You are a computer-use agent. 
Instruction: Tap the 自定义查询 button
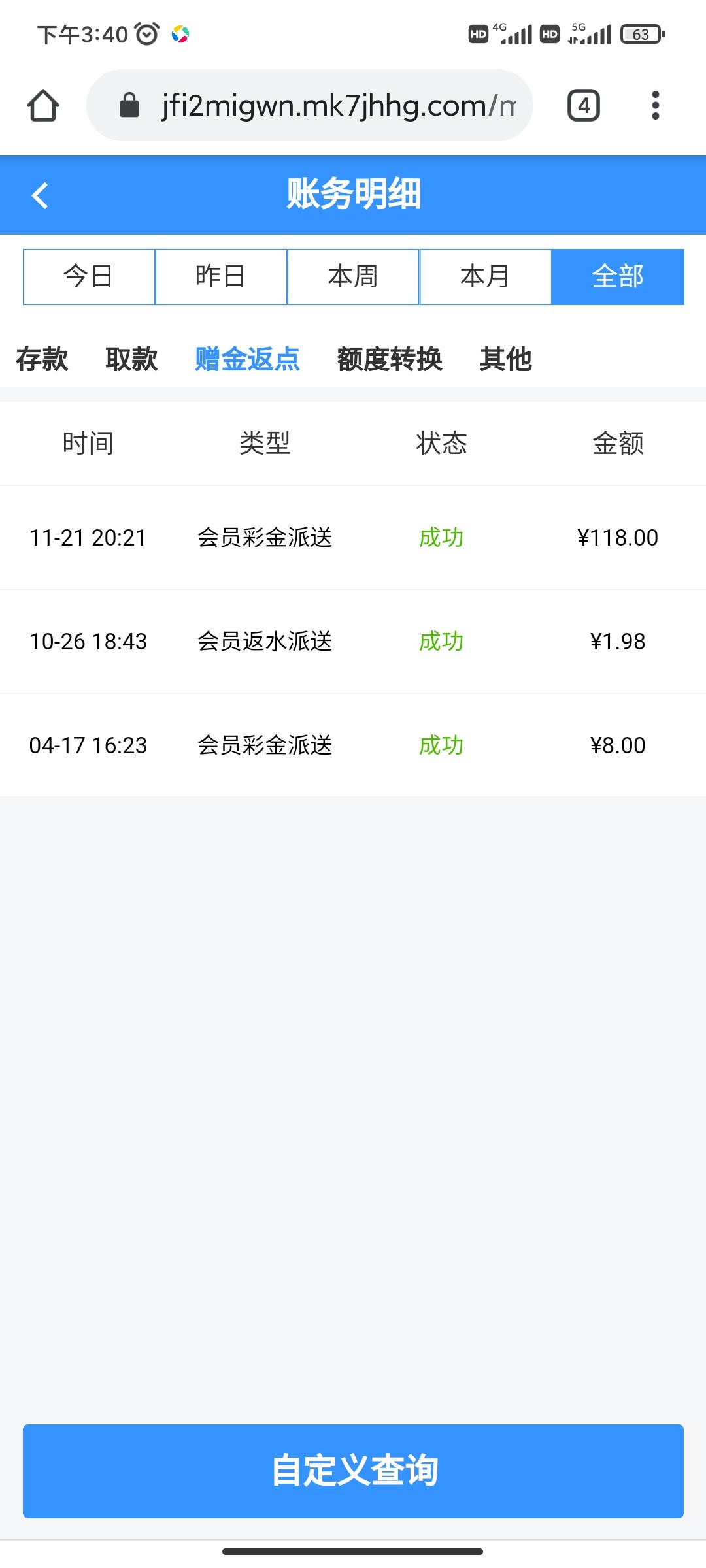point(353,1471)
